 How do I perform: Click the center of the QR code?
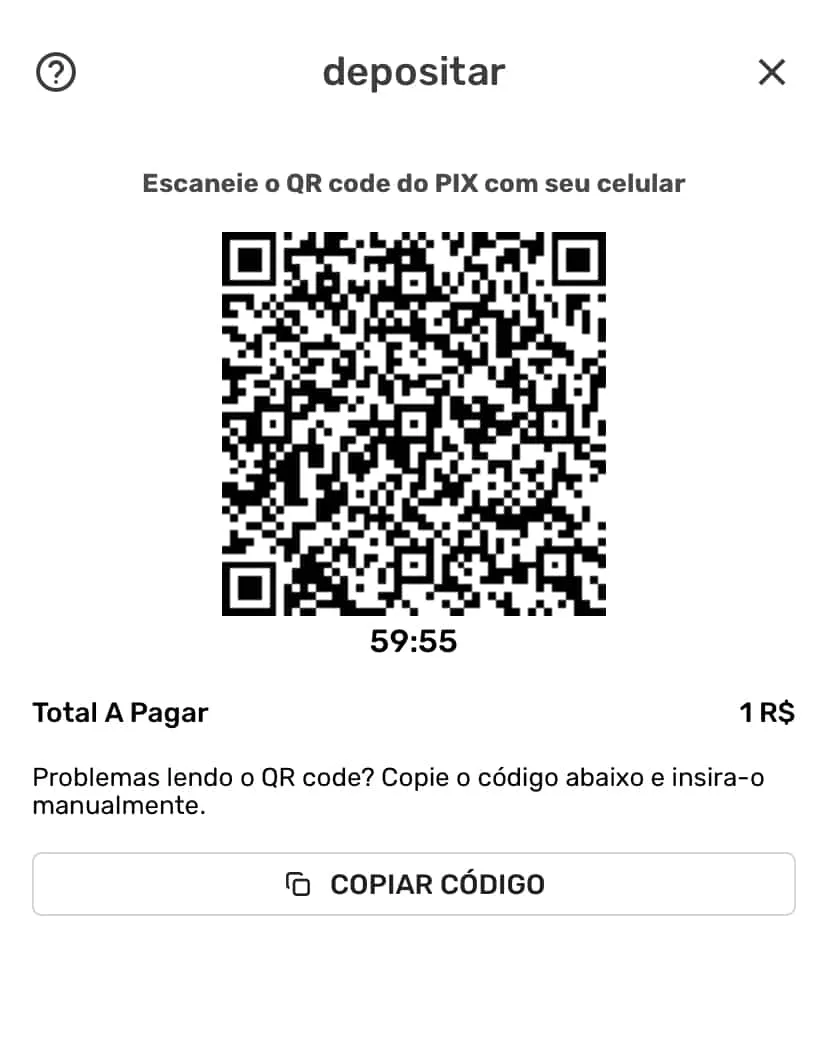pos(413,423)
